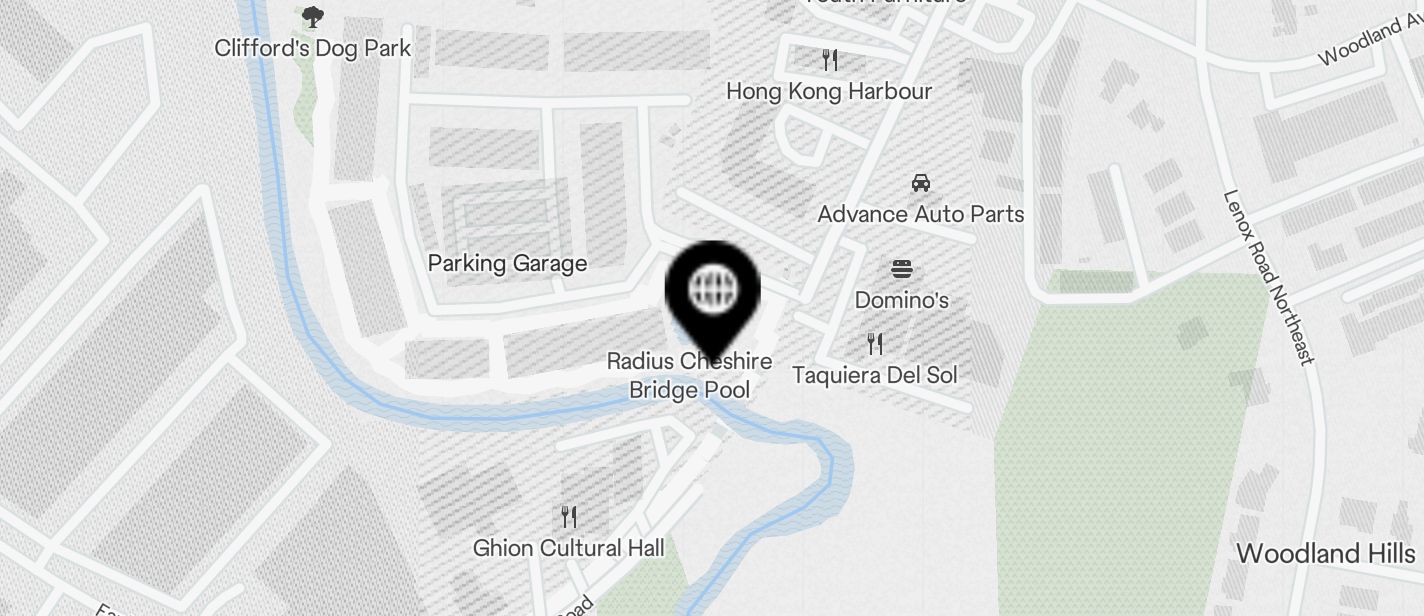View the Ghion Cultural Hall marker
Screen dimensions: 1424x616
pos(569,517)
